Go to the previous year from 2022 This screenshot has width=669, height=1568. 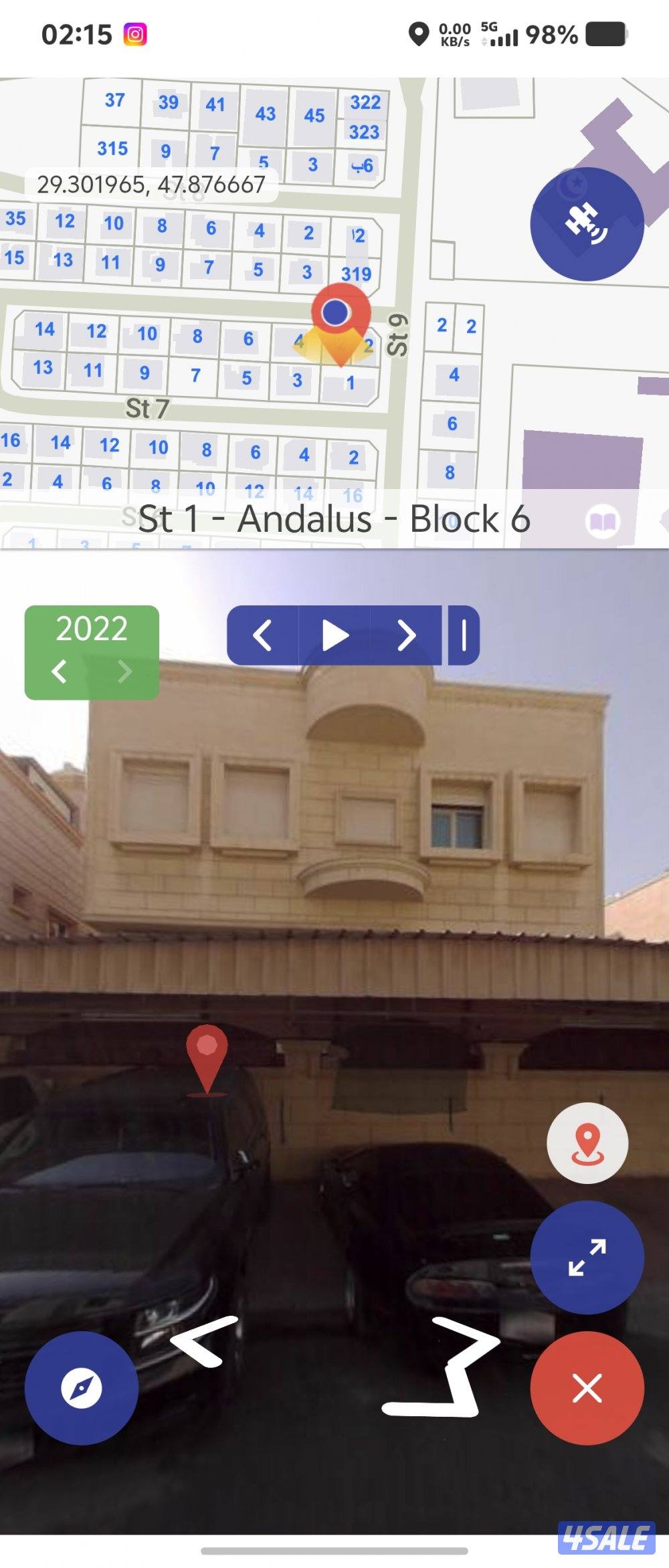pos(60,670)
